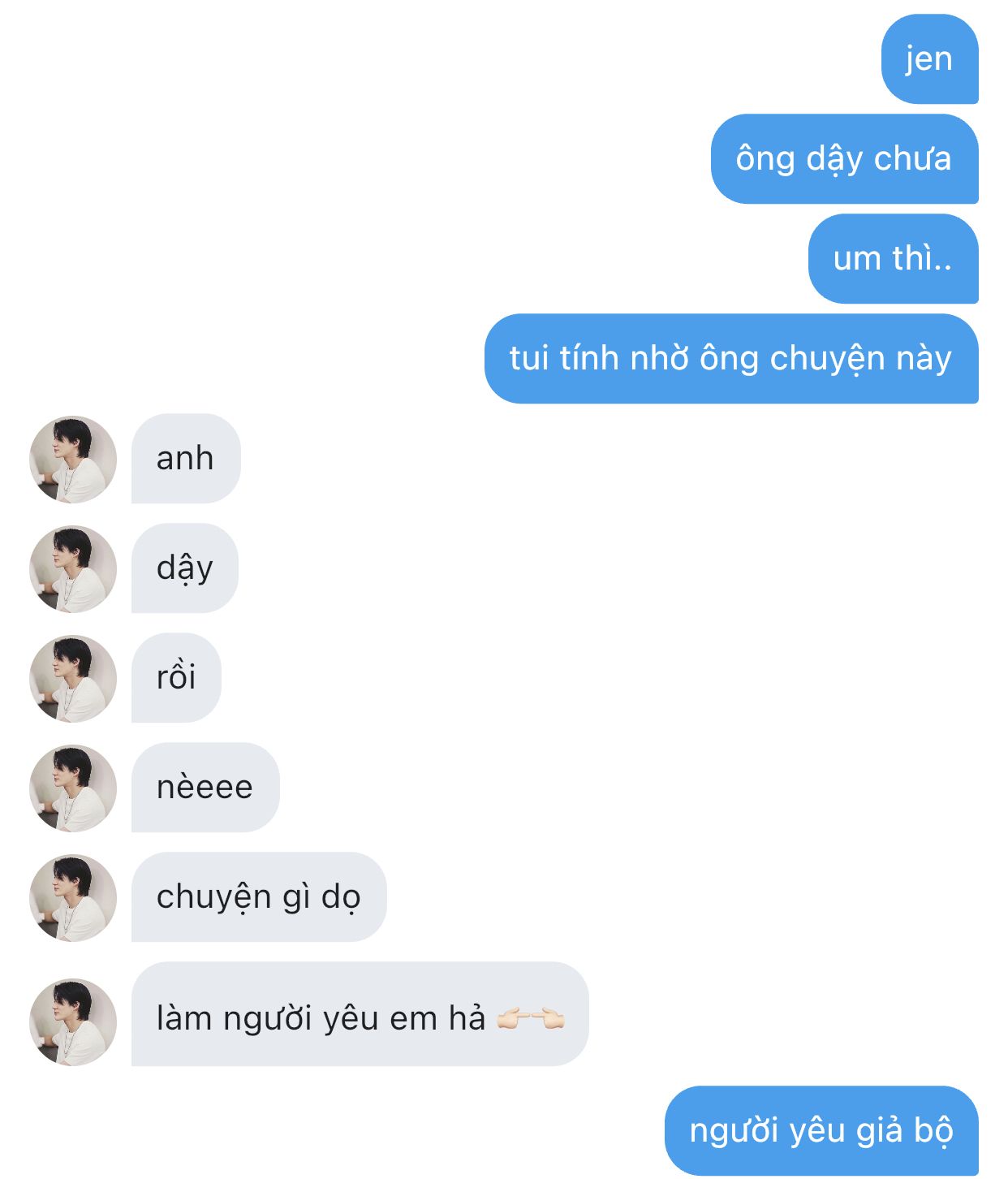Open the avatar beside "chuyện gì dọ"
Image resolution: width=1008 pixels, height=1179 pixels.
coord(73,898)
